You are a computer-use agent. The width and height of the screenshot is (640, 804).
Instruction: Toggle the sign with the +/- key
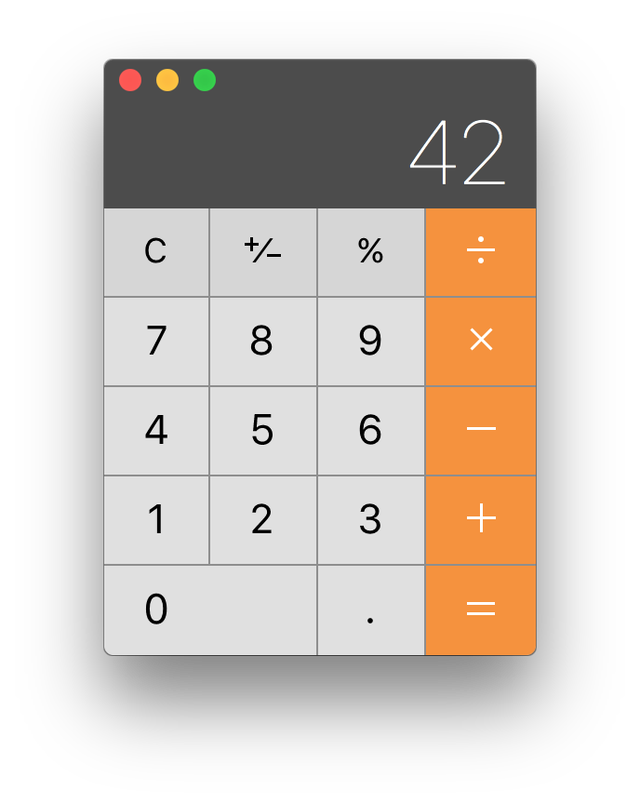(x=263, y=252)
